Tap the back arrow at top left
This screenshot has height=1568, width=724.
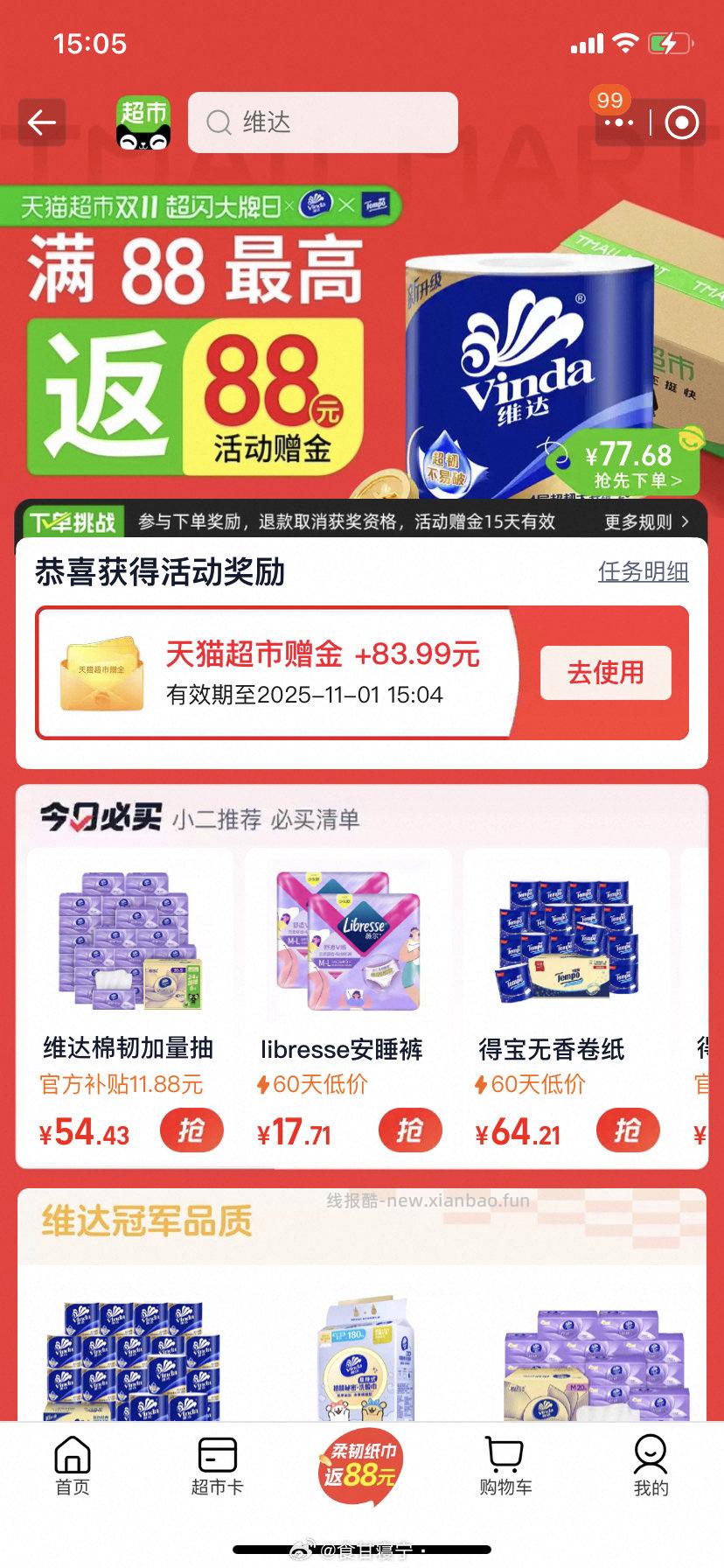[42, 122]
